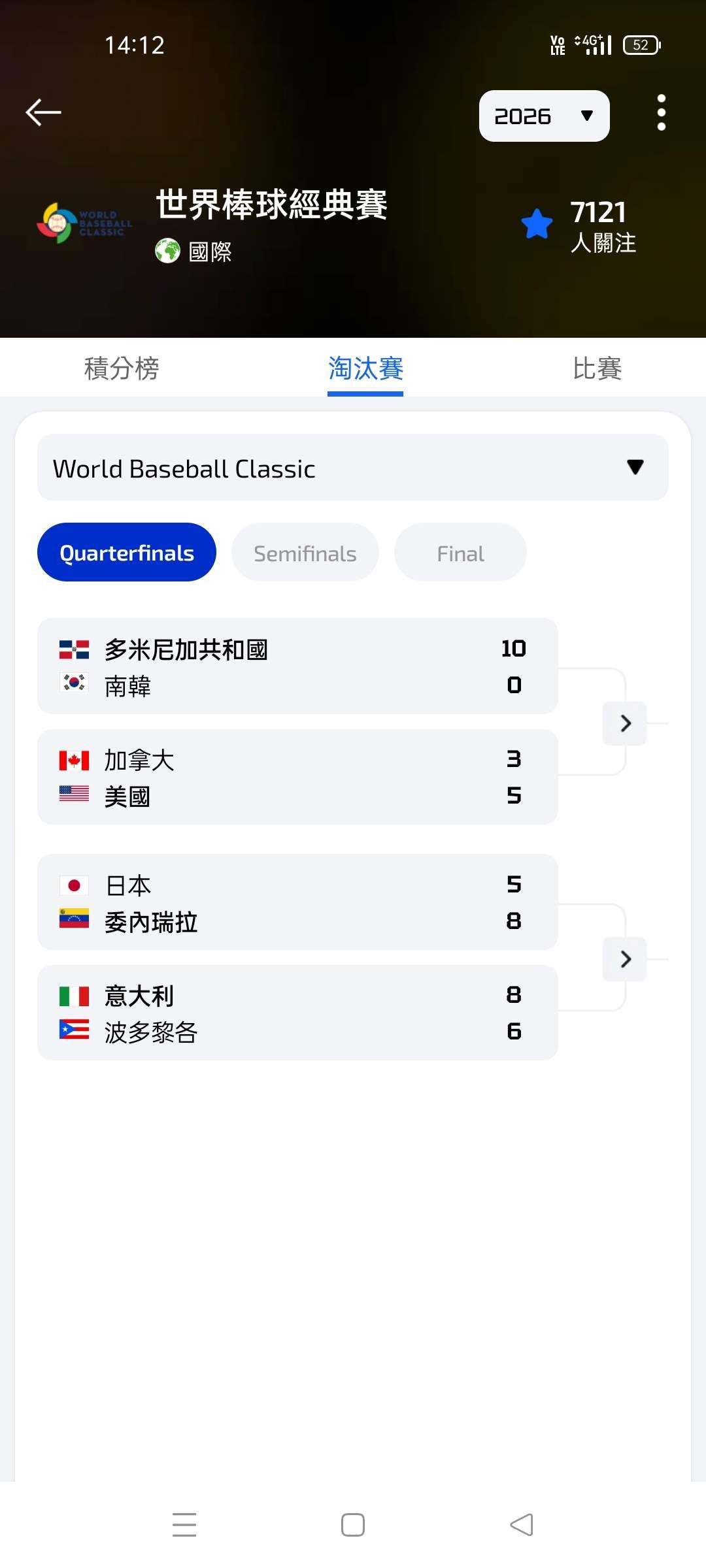Screen dimensions: 706x1568
Task: Open the 2026 season dropdown
Action: [544, 116]
